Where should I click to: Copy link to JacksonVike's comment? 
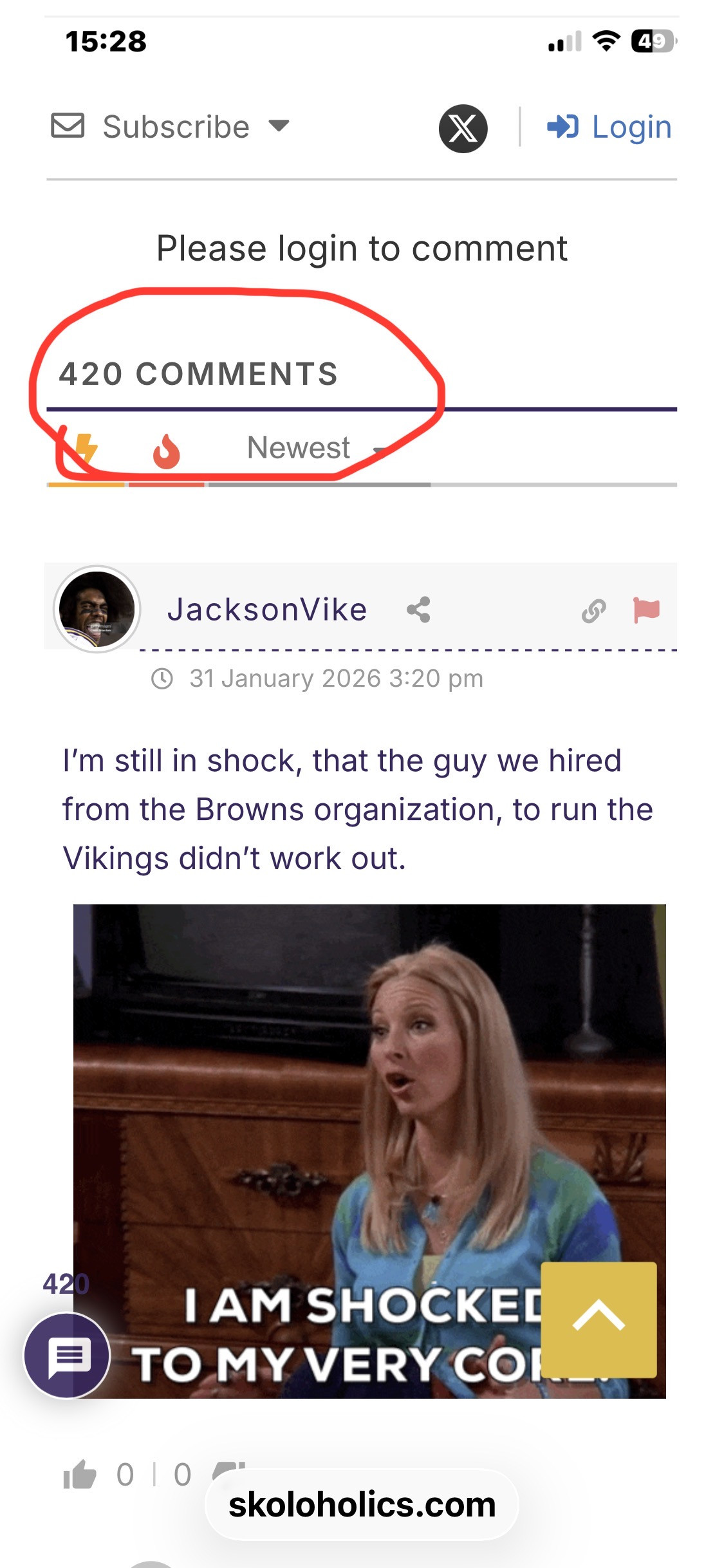pos(593,610)
